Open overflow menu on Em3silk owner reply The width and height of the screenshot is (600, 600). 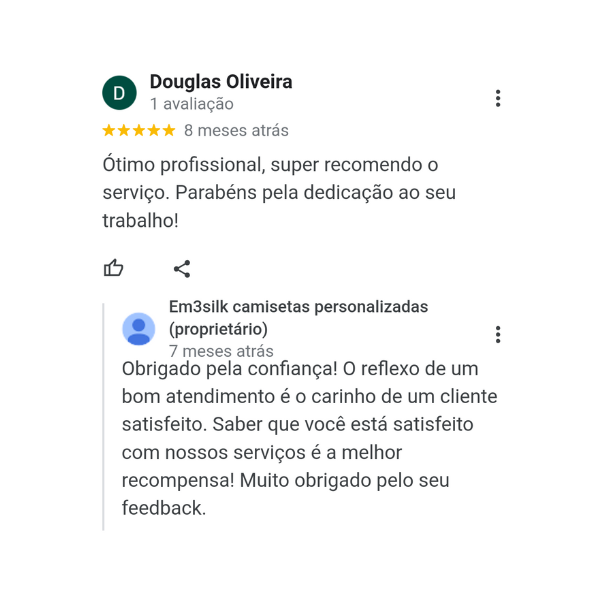497,334
